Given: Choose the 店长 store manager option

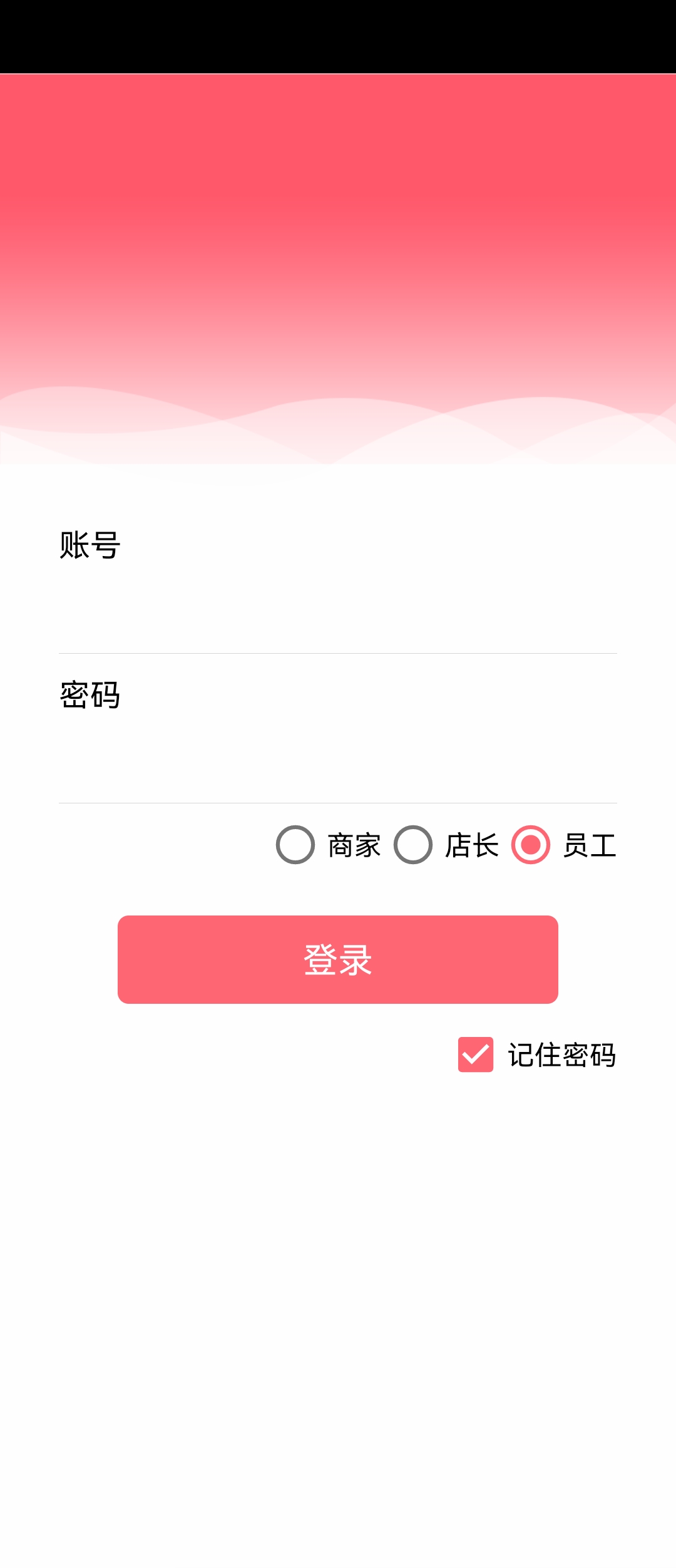Looking at the screenshot, I should coord(413,845).
